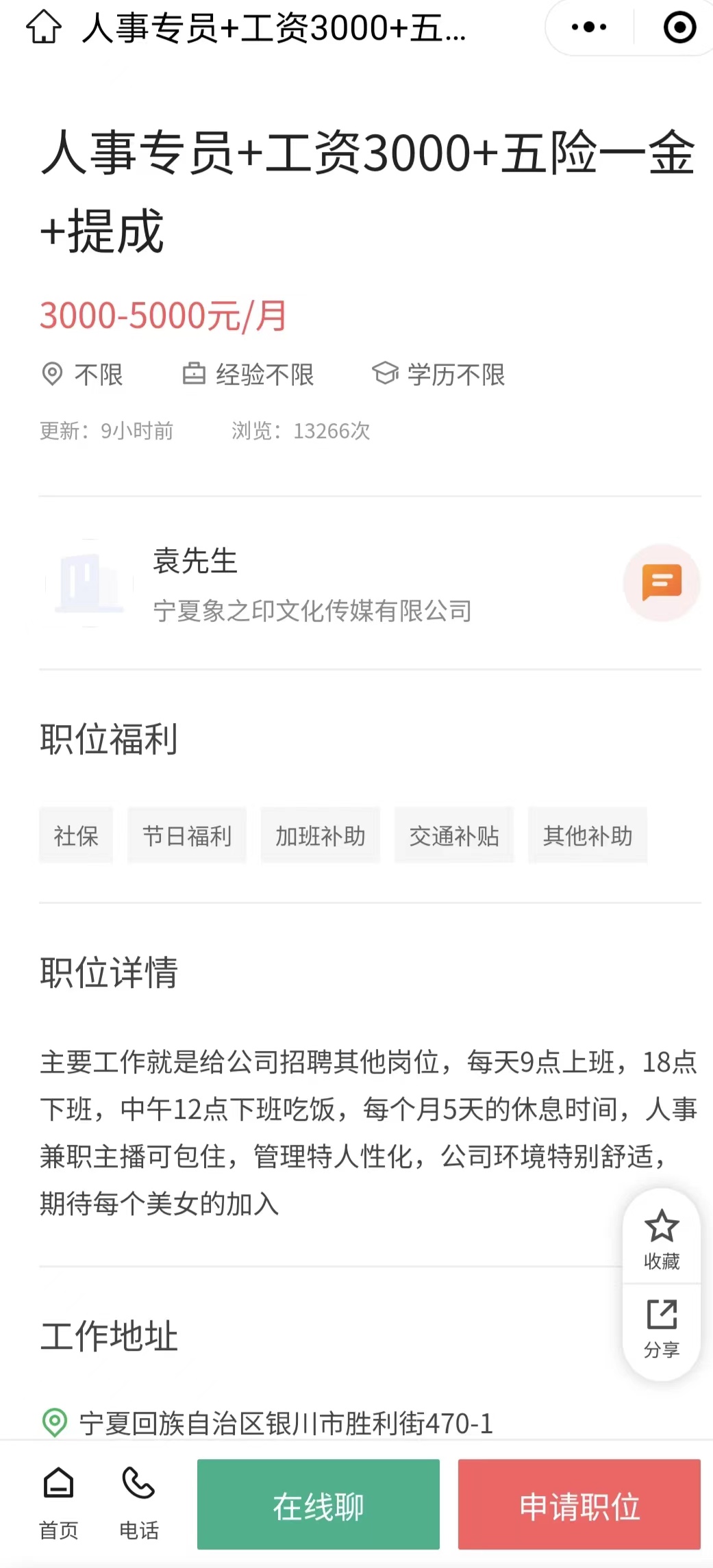Apply with the 申请职位 button
The image size is (713, 1568).
pyautogui.click(x=579, y=1505)
